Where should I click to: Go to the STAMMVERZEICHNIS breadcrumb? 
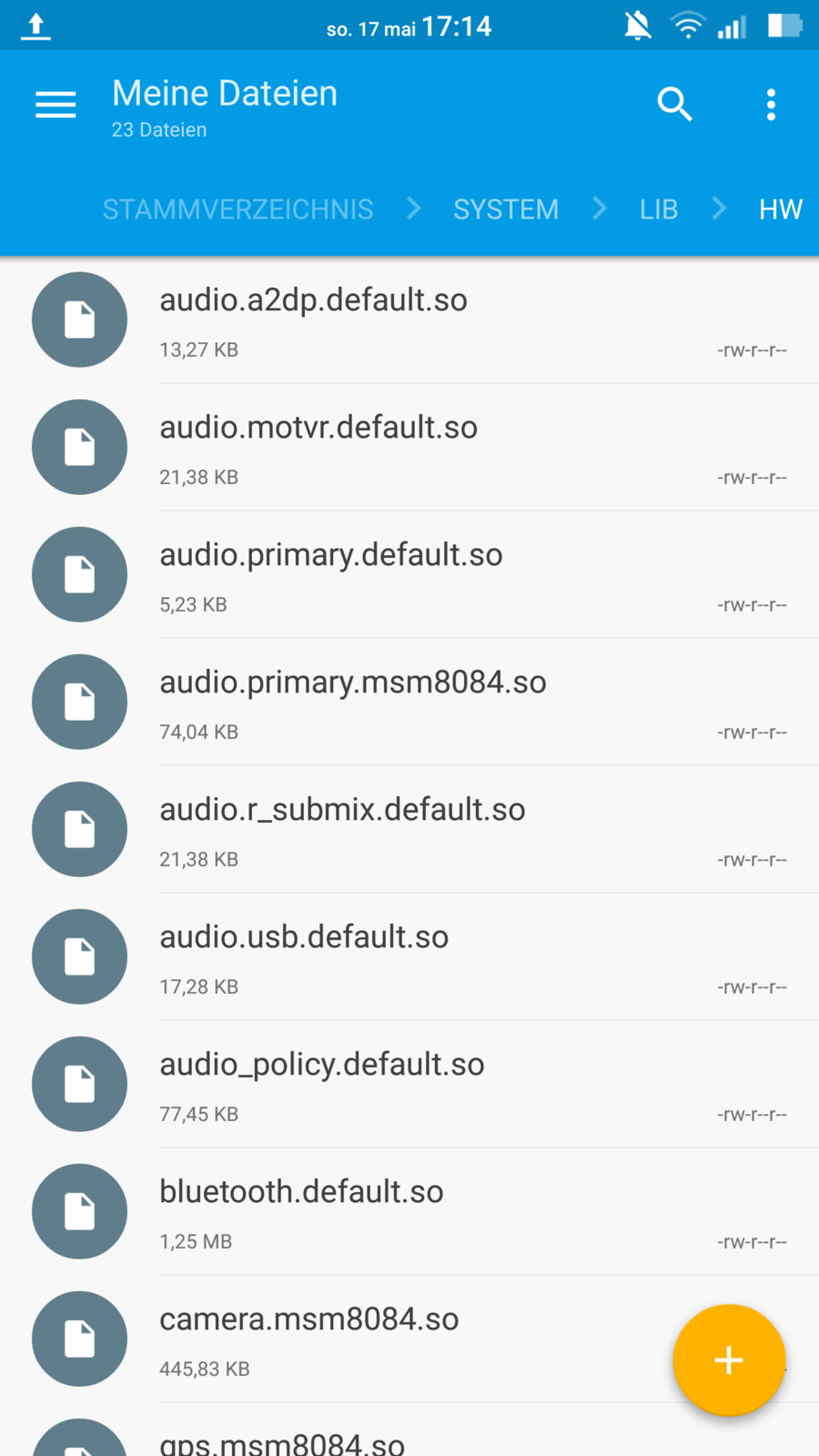[238, 209]
